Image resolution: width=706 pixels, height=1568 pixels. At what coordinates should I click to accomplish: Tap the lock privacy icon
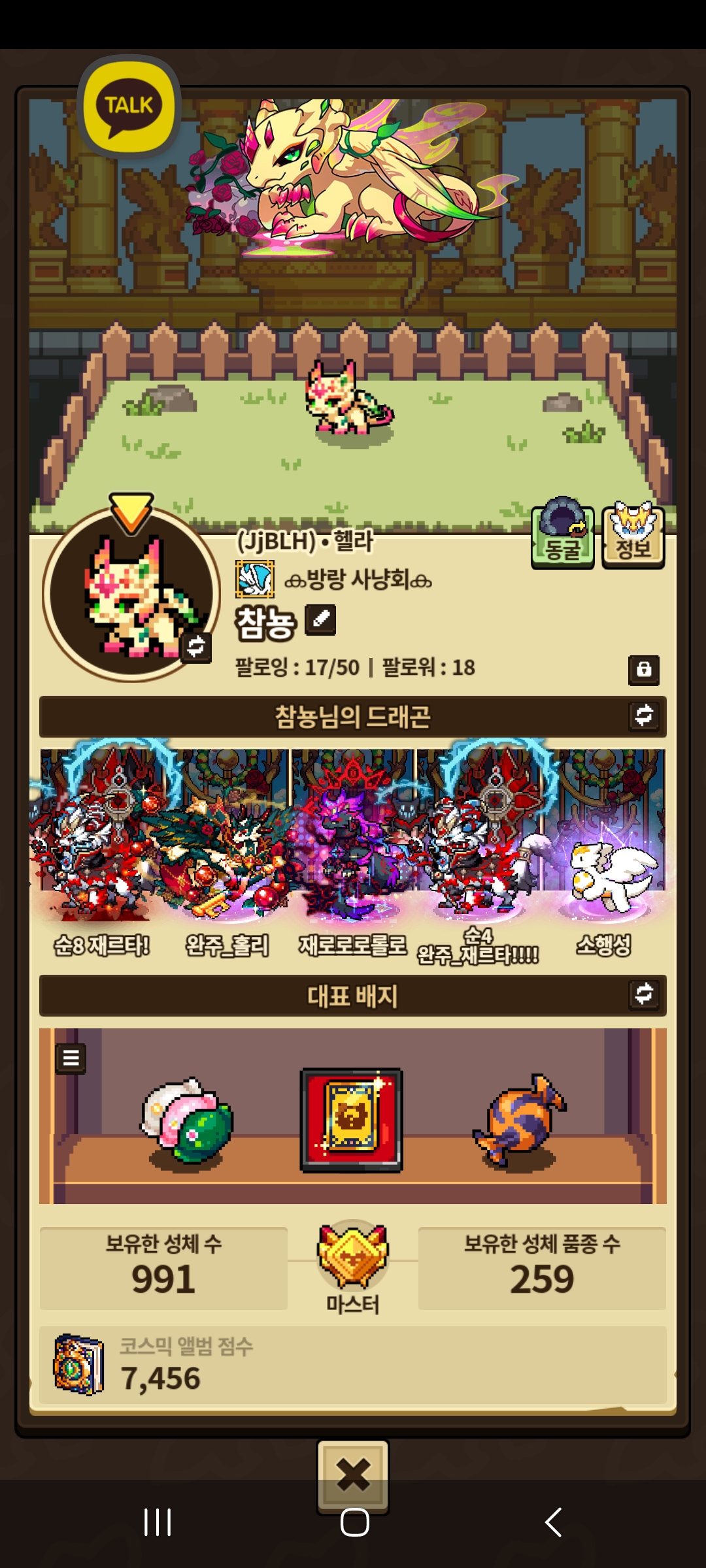[644, 670]
